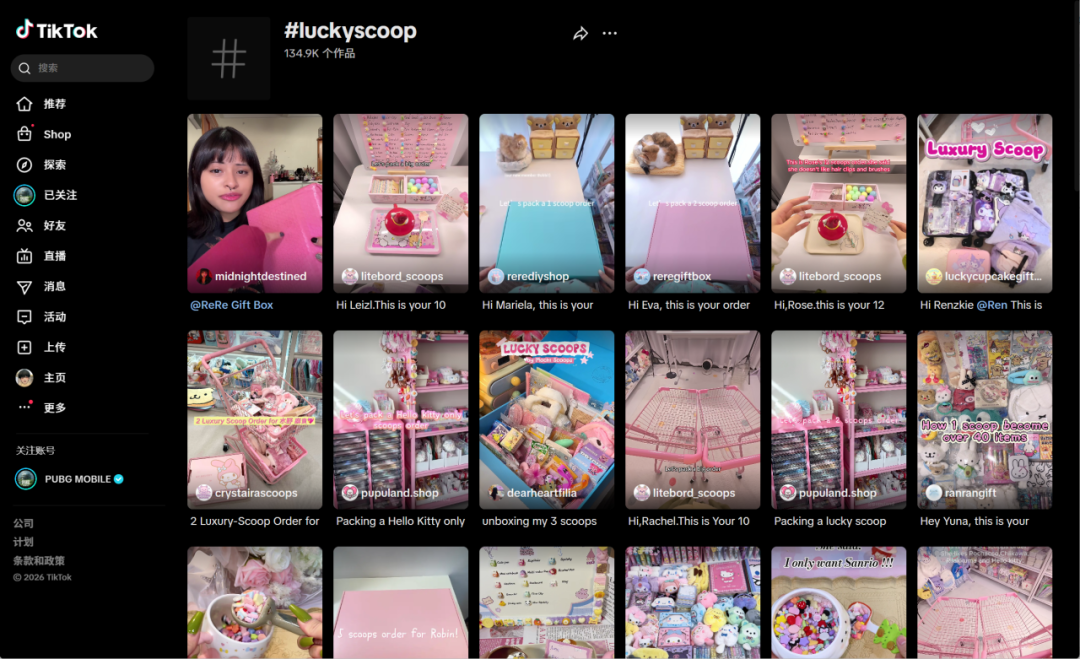Screen dimensions: 1080x659
Task: Tap the search box in the sidebar
Action: pos(90,68)
